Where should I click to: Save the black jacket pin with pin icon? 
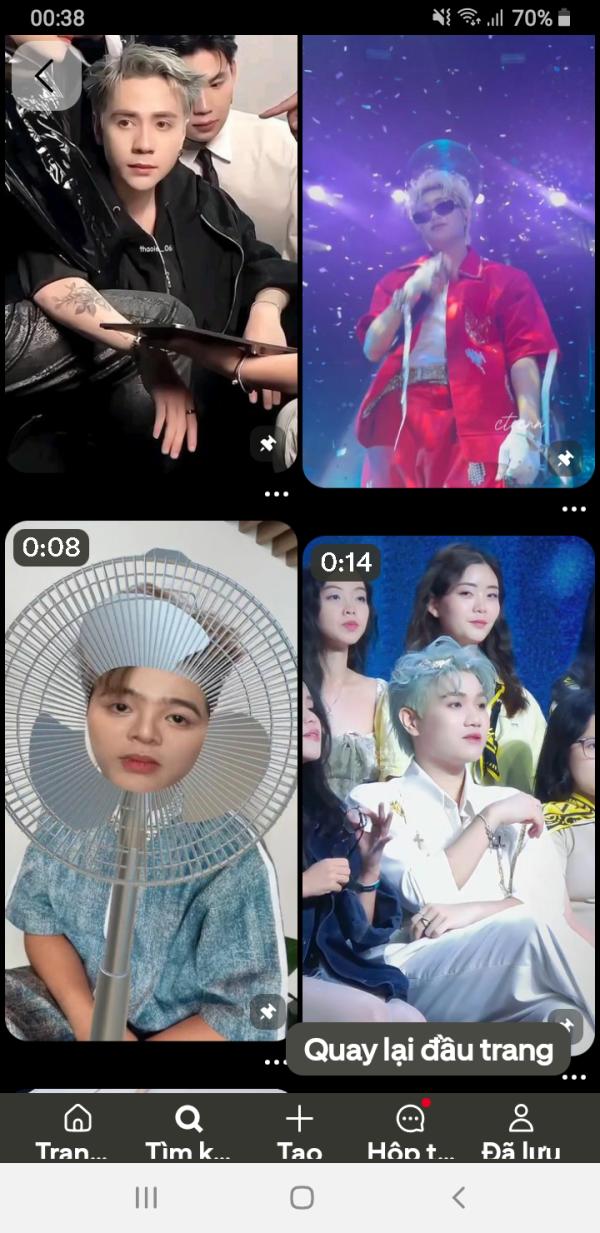[267, 445]
